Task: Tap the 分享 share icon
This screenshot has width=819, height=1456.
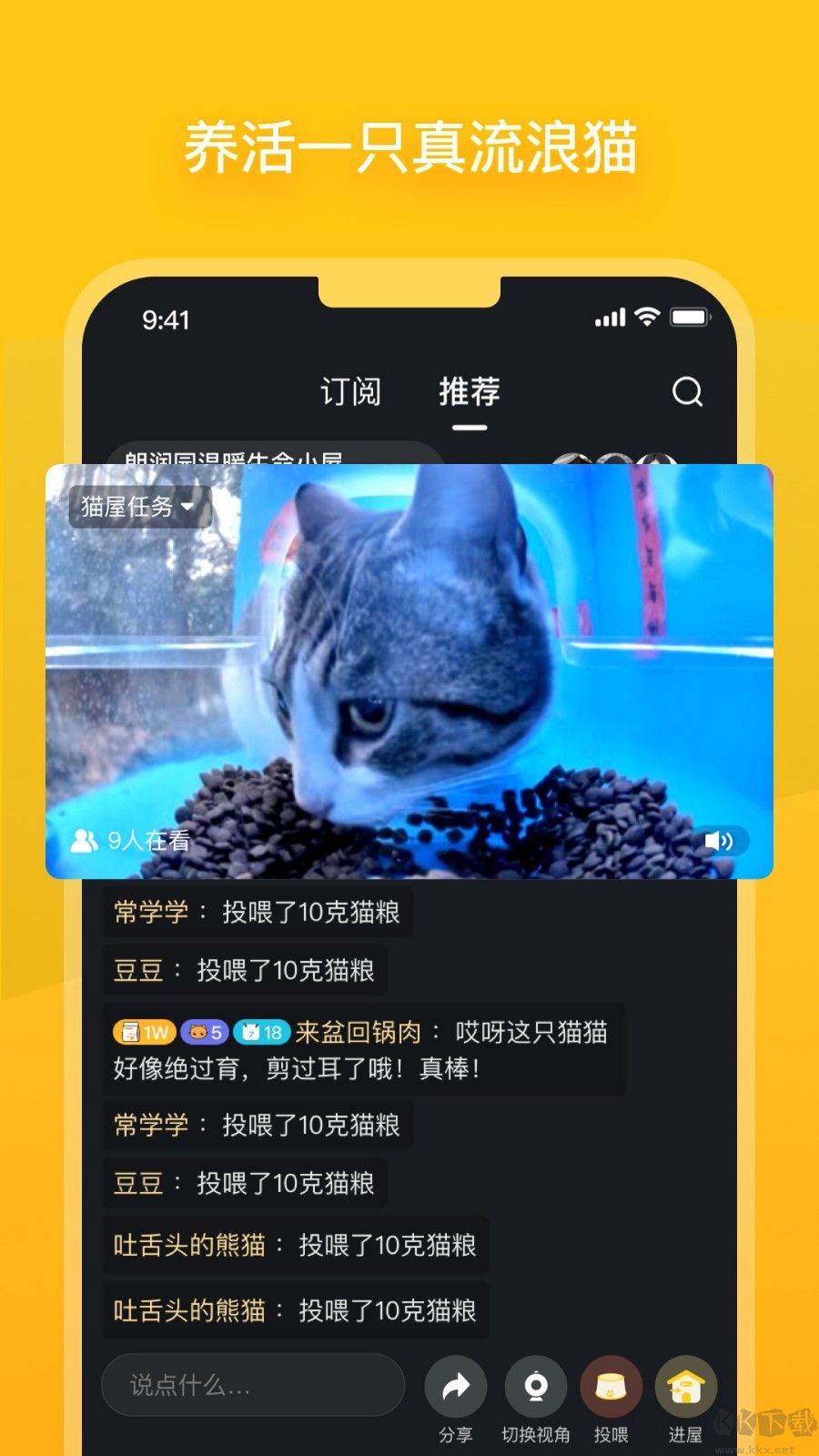Action: point(455,1387)
